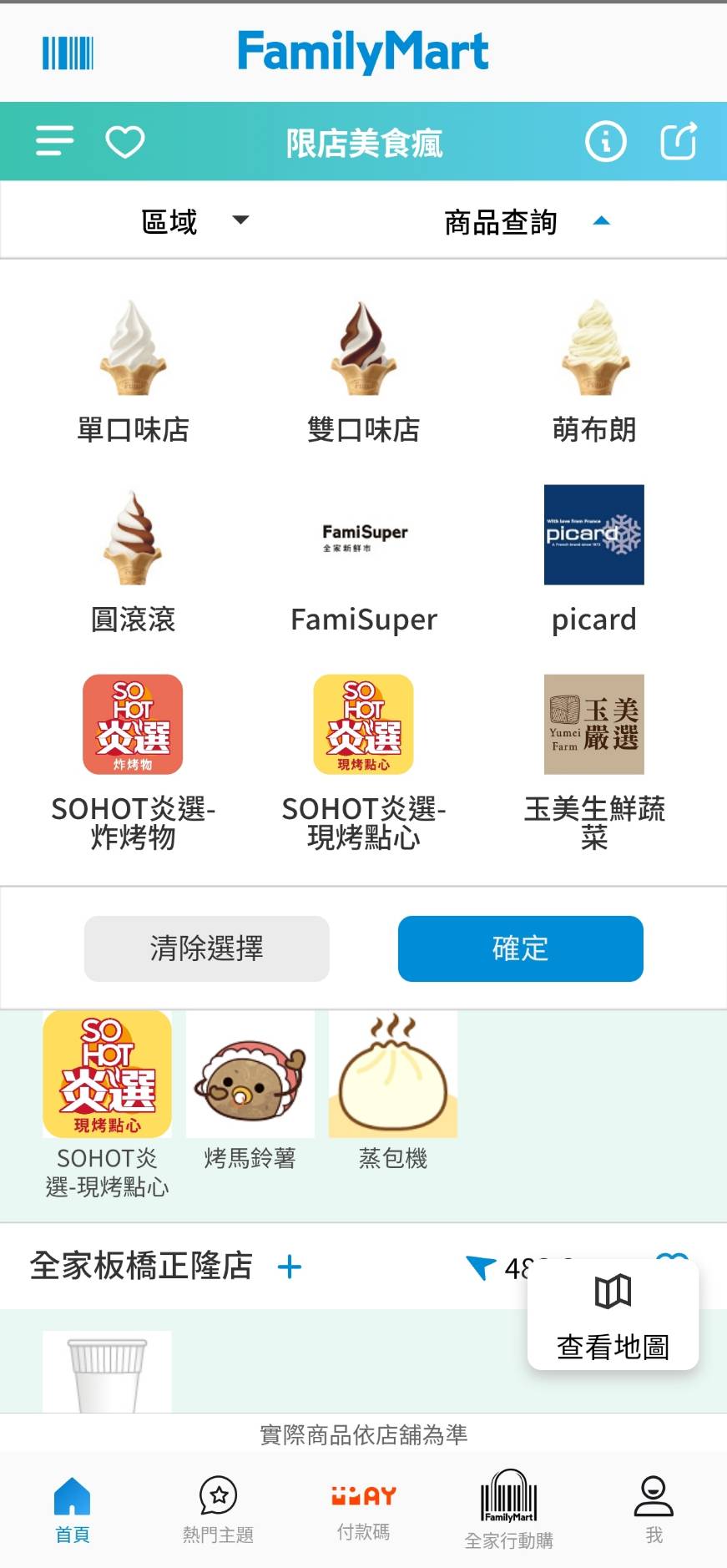Choose the FamiSuper option
Viewport: 727px width, 1568px height.
tap(364, 561)
